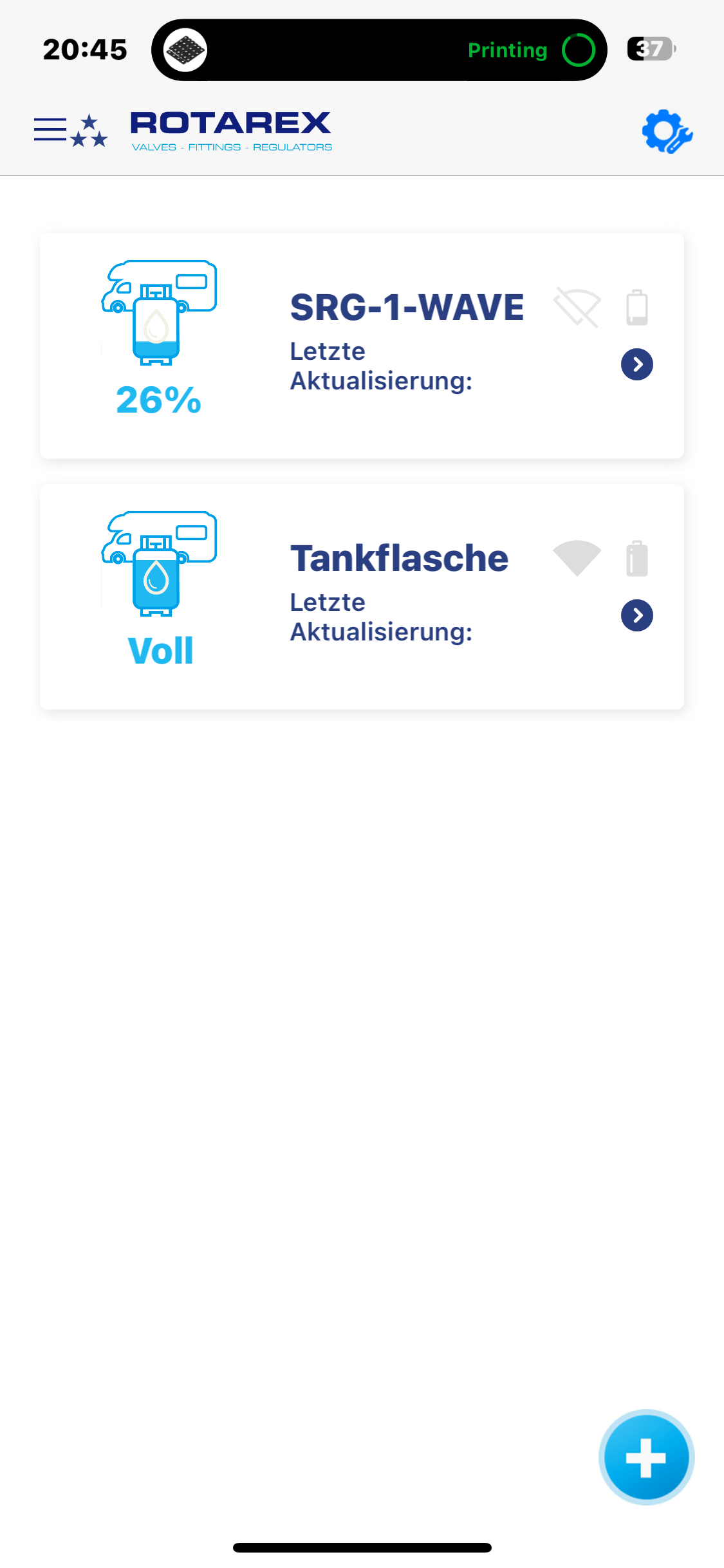Screen dimensions: 724x1568
Task: Expand details for SRG-1-WAVE via chevron
Action: (636, 364)
